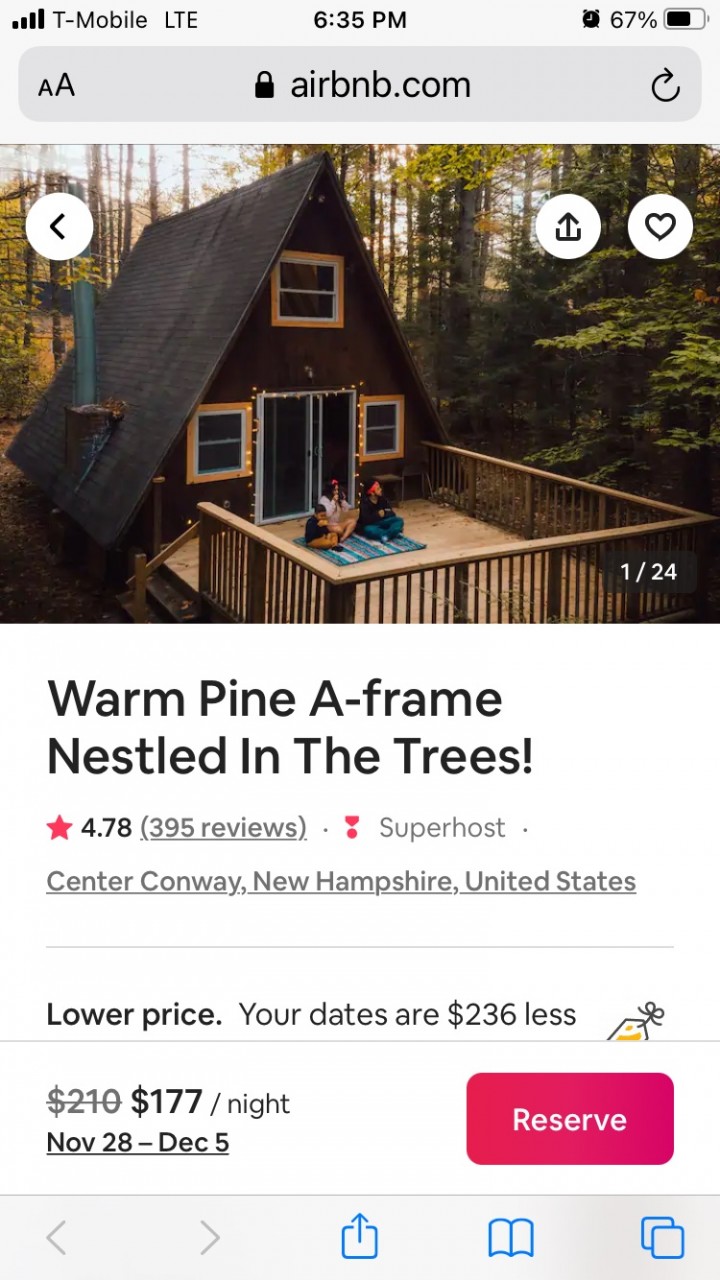Viewport: 720px width, 1280px height.
Task: Tap the Reserve button
Action: click(570, 1119)
